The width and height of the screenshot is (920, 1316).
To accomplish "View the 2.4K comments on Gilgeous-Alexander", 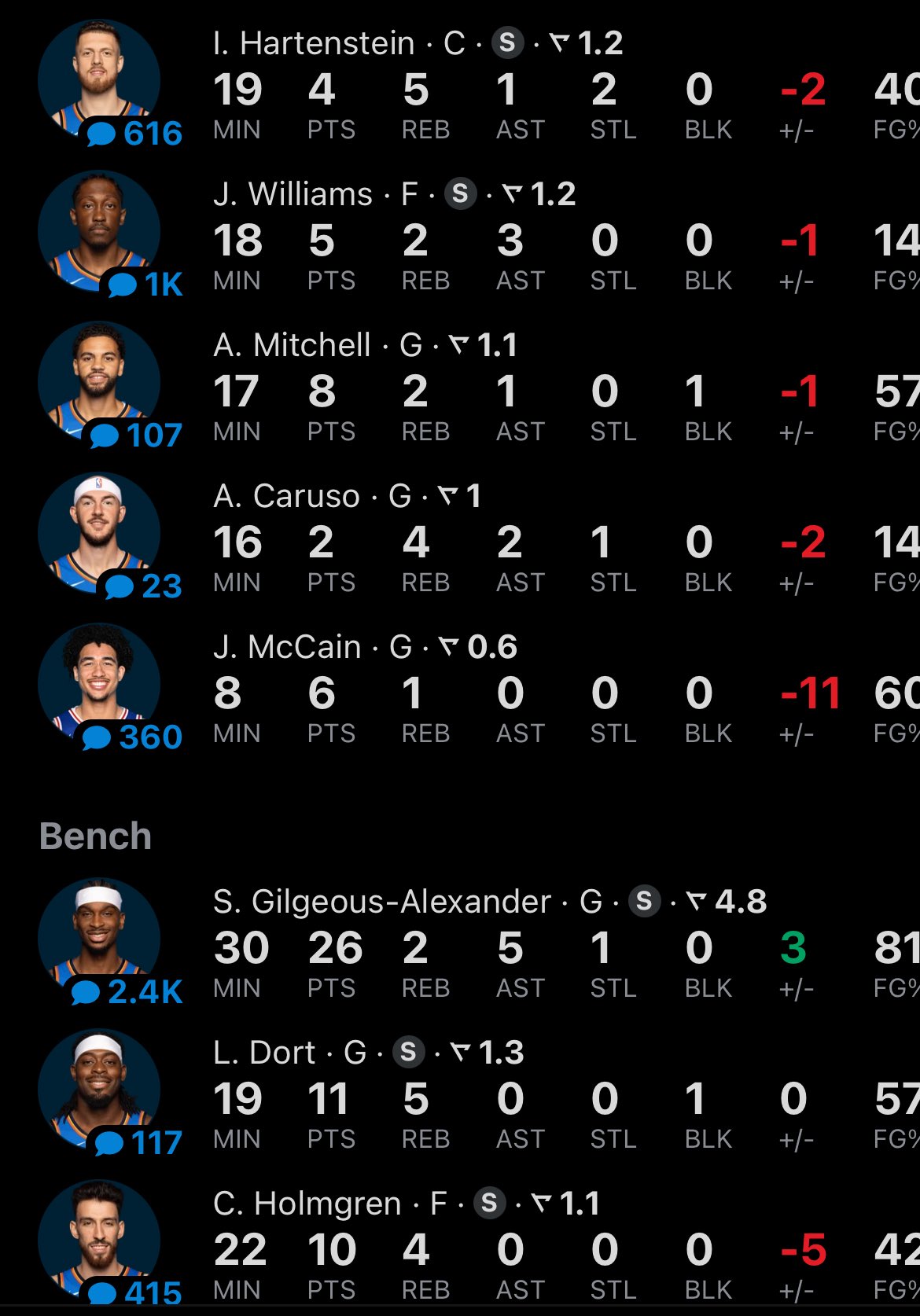I will coord(127,992).
